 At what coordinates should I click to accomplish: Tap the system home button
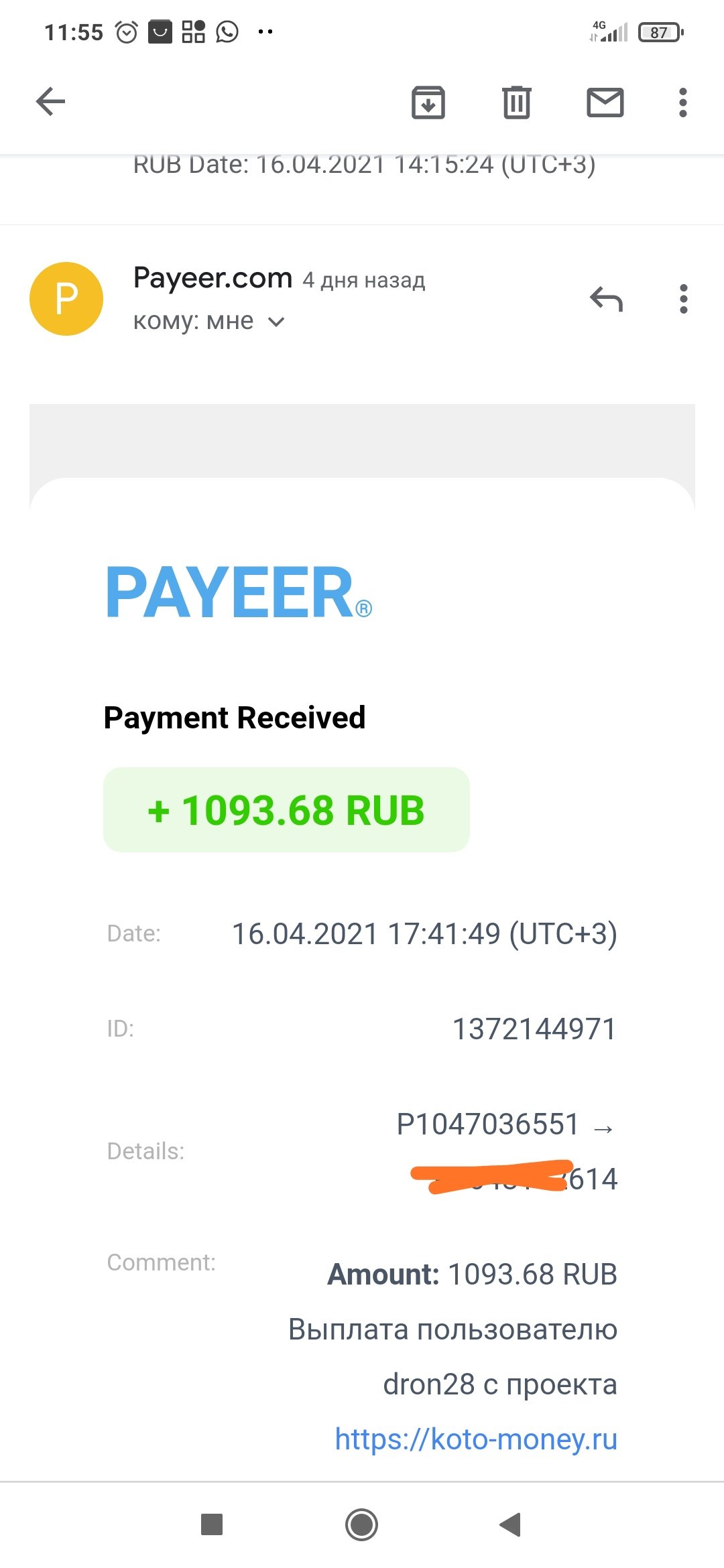pos(361,1524)
